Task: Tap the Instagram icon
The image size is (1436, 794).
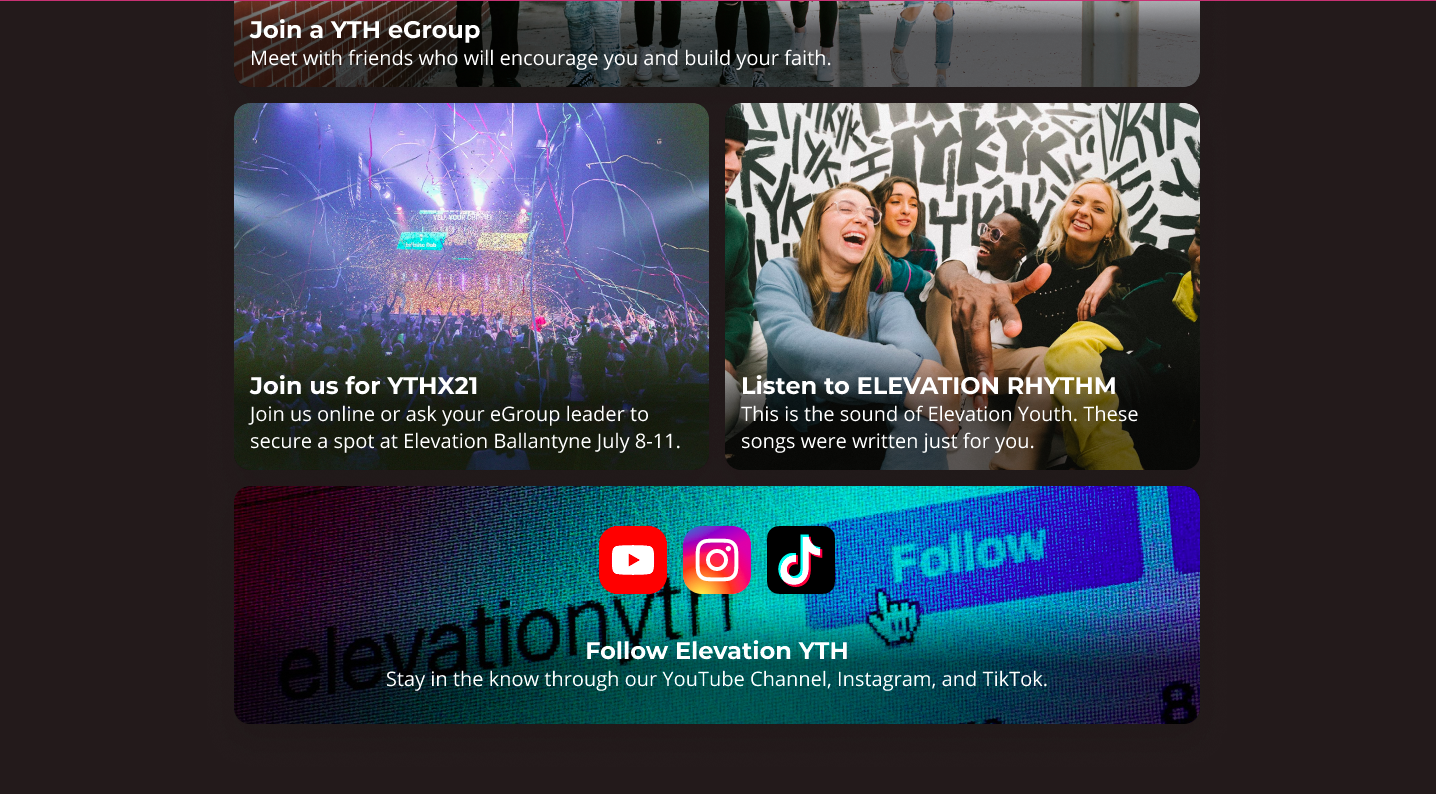Action: click(x=717, y=560)
